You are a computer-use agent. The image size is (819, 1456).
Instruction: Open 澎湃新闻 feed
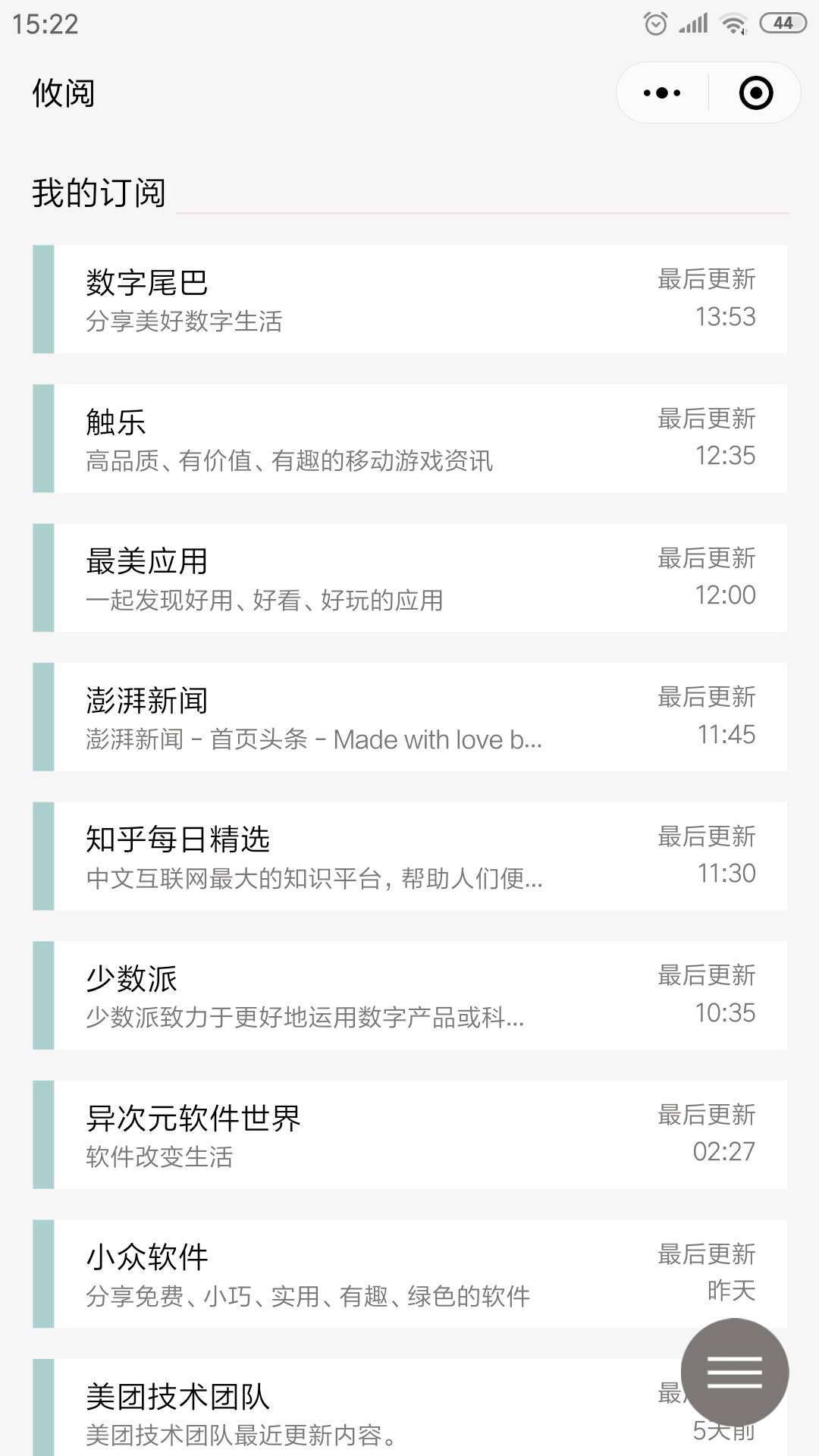coord(409,717)
